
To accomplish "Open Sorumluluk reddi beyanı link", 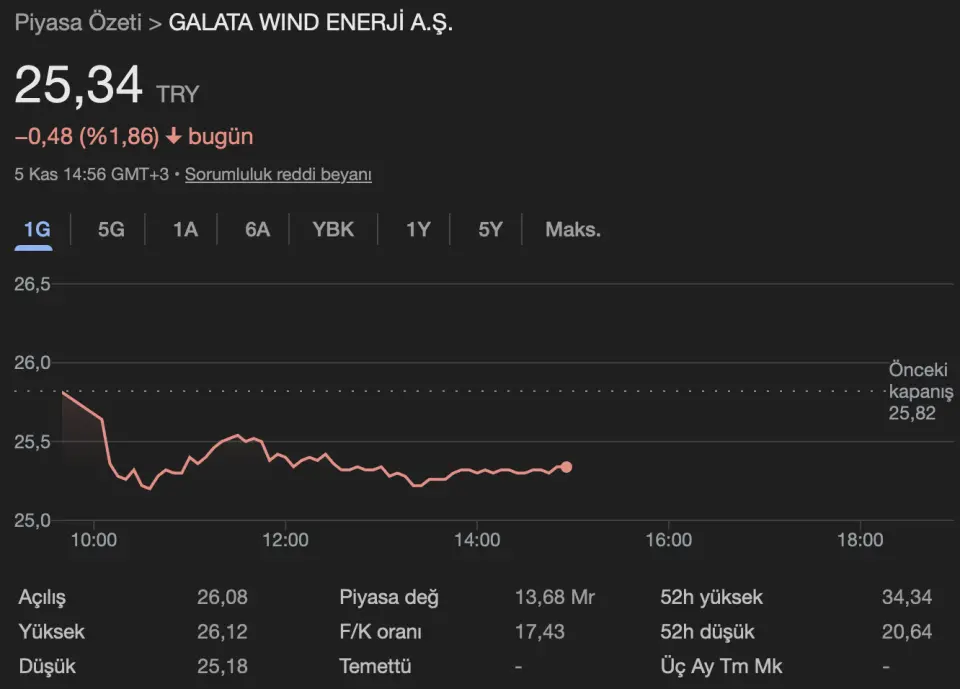I will coord(278,175).
